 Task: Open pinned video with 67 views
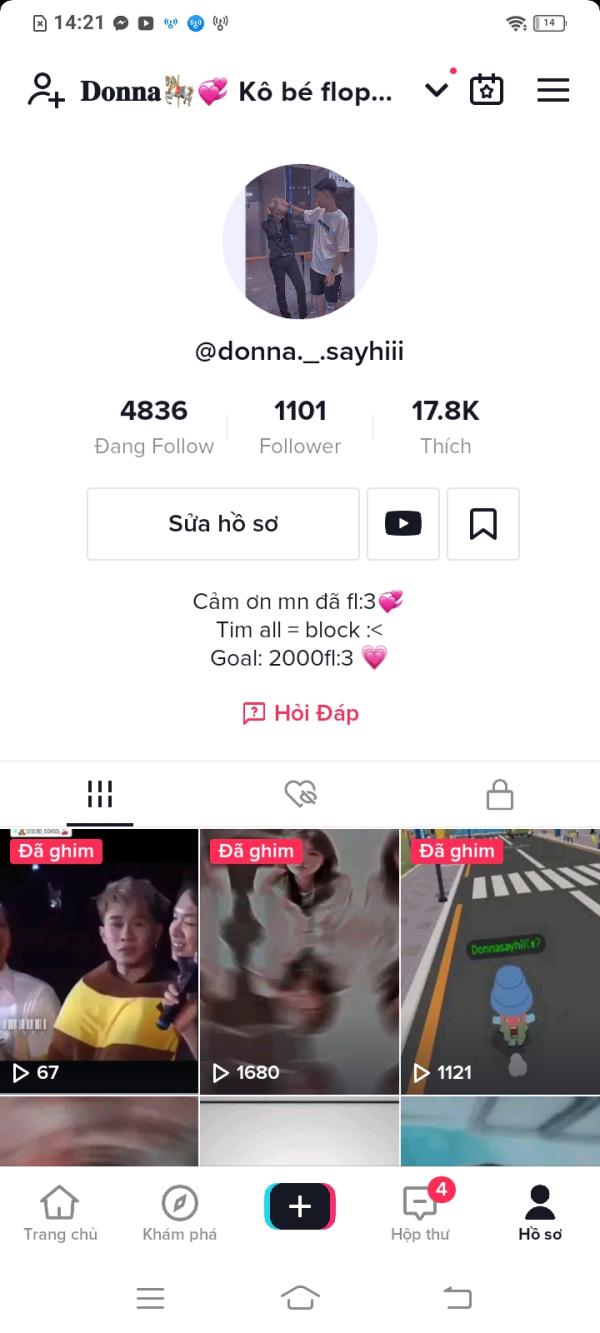(99, 960)
